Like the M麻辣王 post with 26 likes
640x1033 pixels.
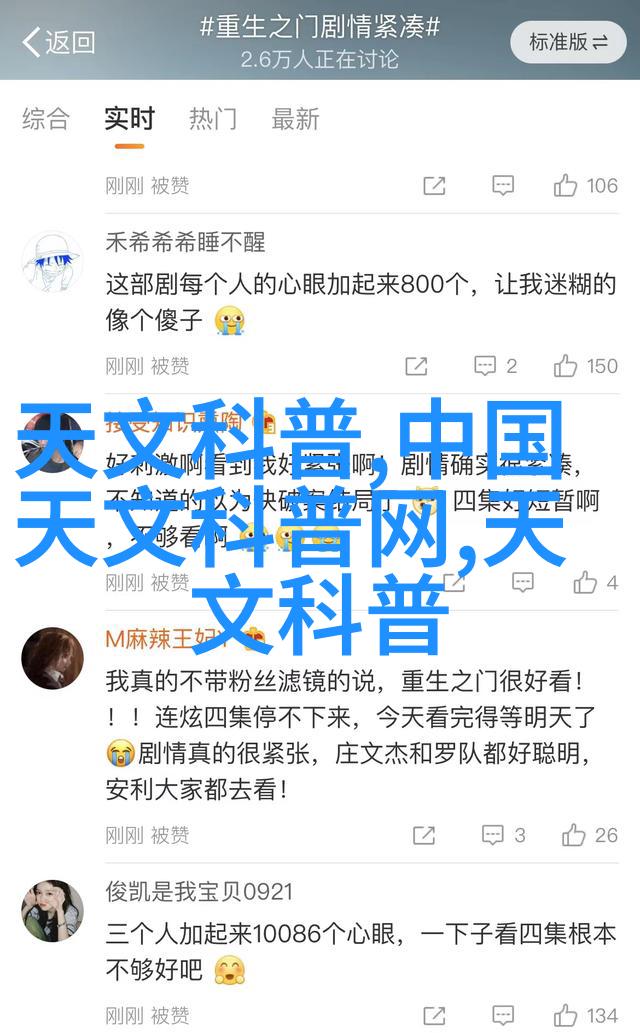590,835
